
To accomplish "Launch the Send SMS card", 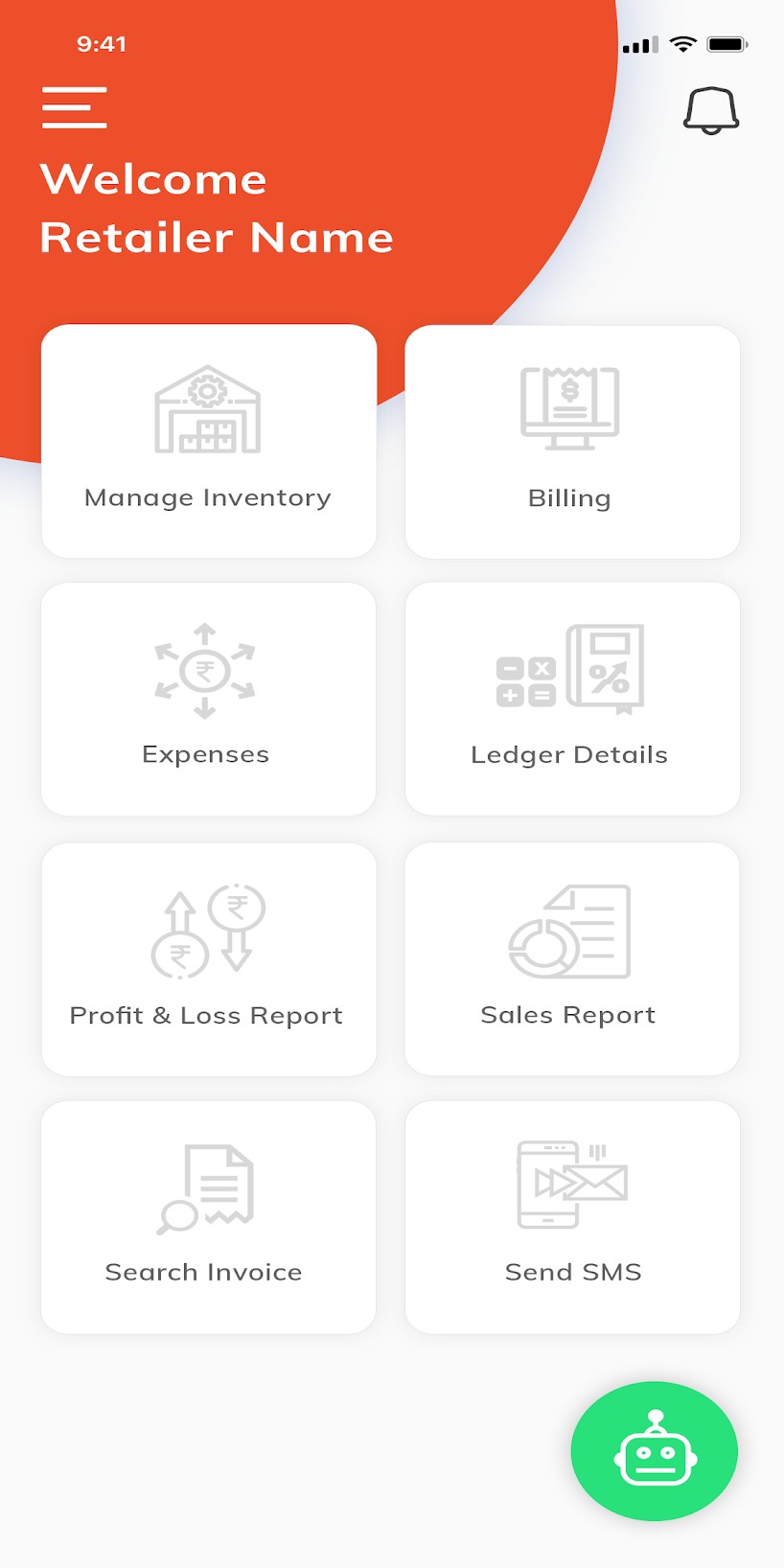I will click(x=572, y=1217).
